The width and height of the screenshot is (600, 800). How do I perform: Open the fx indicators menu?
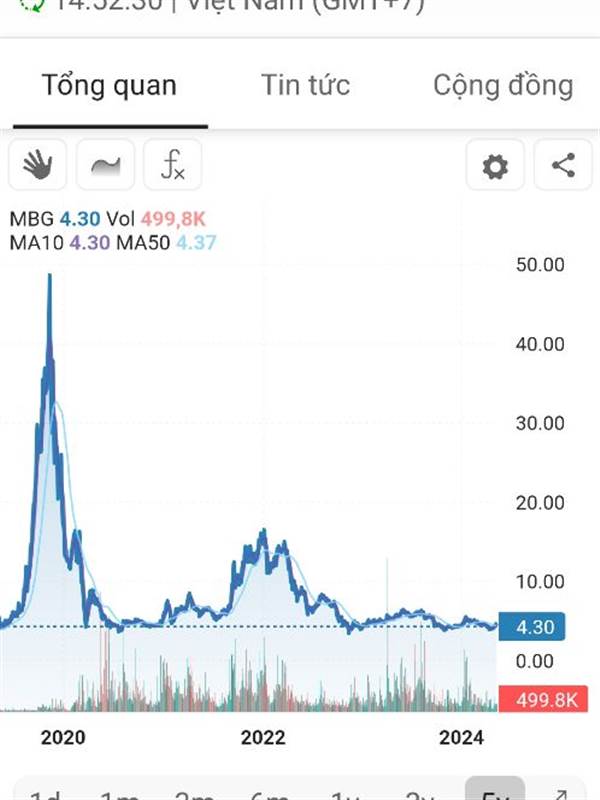tap(173, 165)
